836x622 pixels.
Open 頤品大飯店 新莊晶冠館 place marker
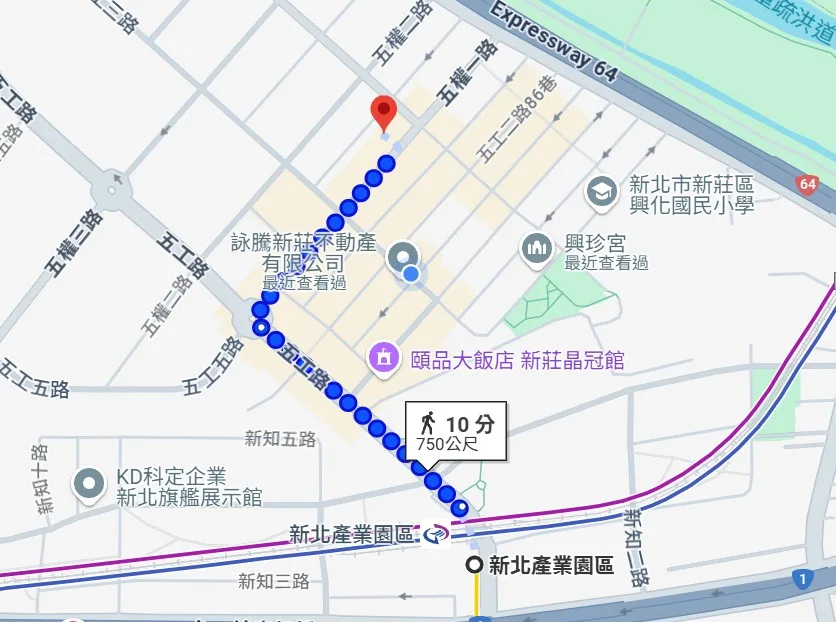tap(382, 357)
